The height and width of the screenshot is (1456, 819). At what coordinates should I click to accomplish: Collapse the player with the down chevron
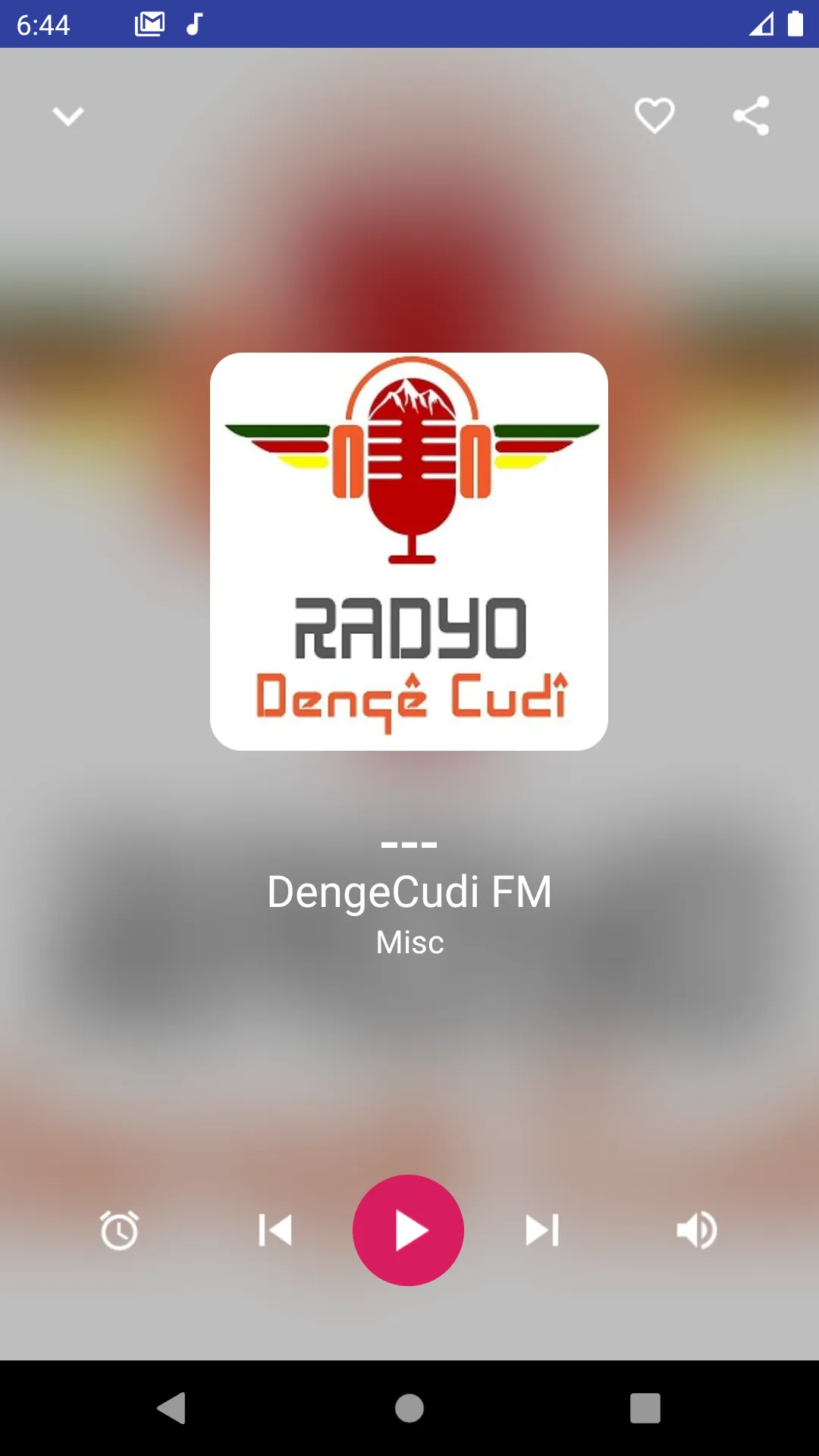67,116
